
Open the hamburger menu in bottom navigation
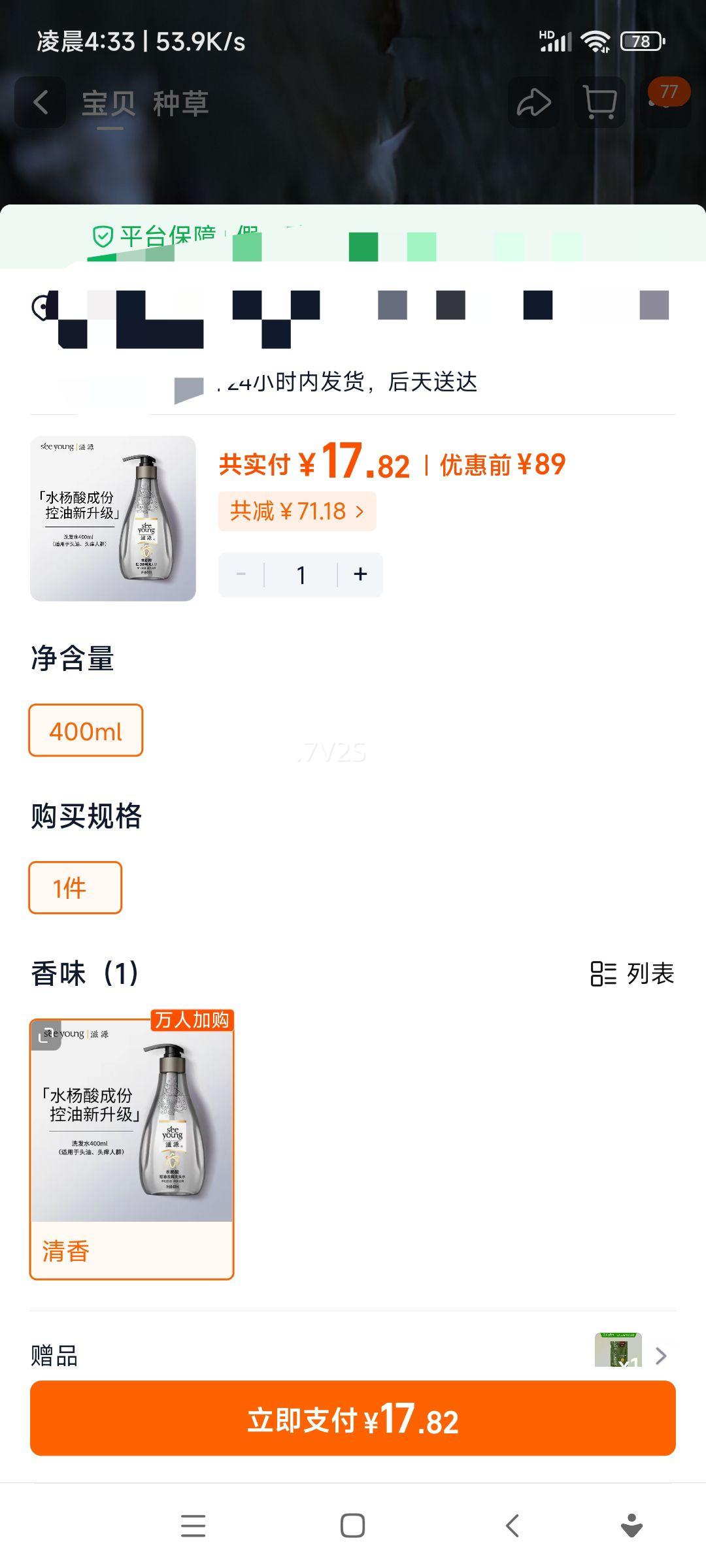coord(193,1526)
